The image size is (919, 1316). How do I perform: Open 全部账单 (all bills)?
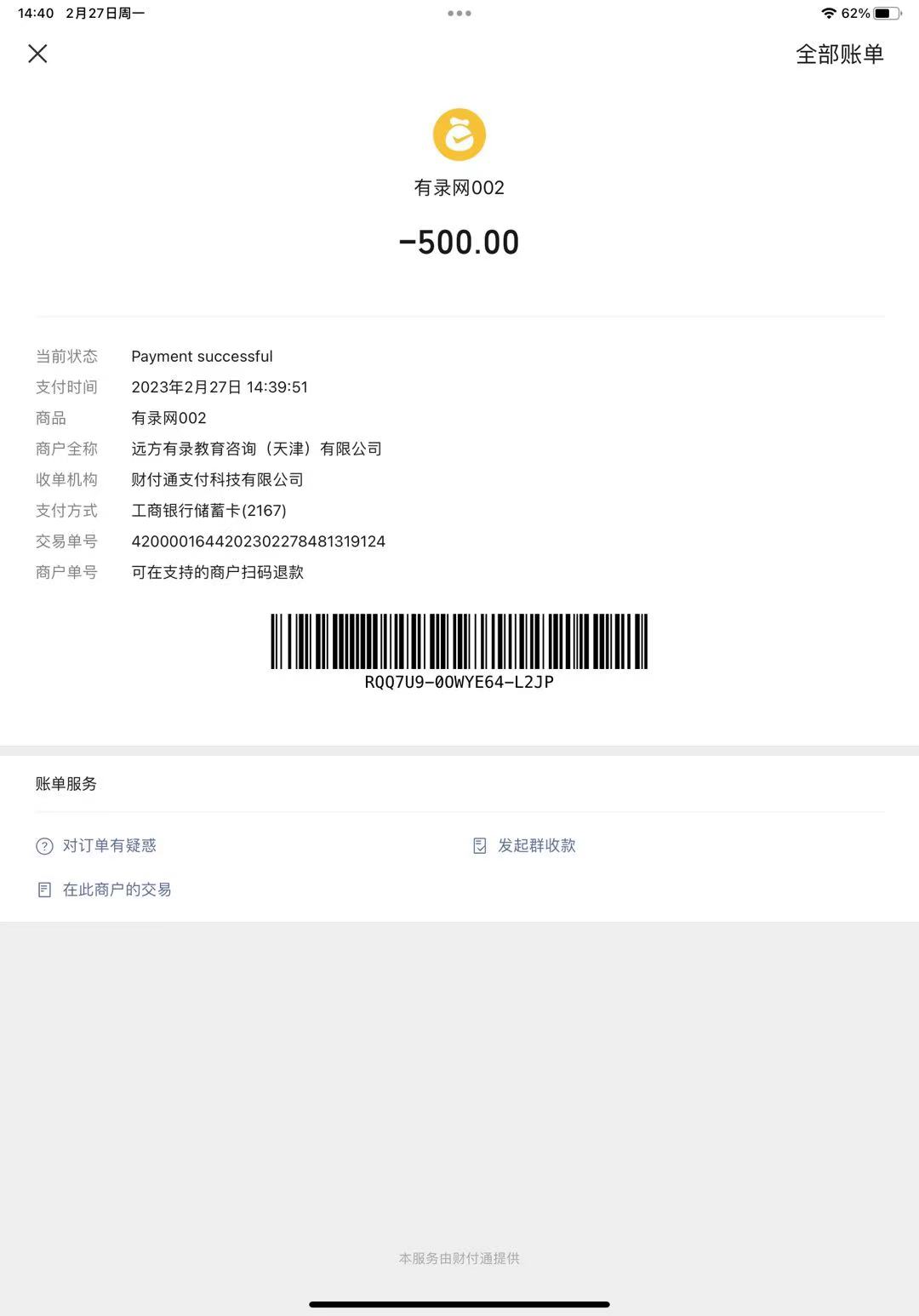coord(839,54)
